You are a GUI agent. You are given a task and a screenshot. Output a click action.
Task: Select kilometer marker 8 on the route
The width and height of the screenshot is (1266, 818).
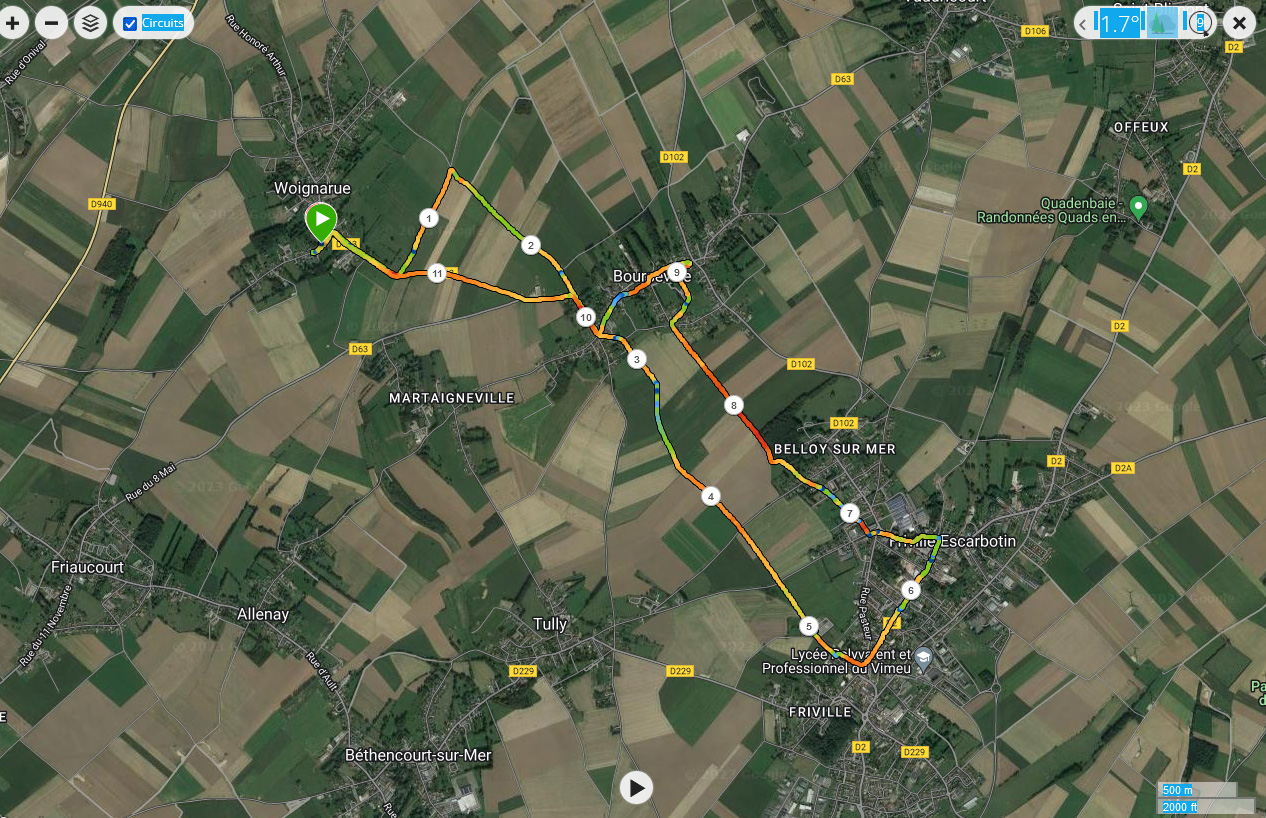734,405
